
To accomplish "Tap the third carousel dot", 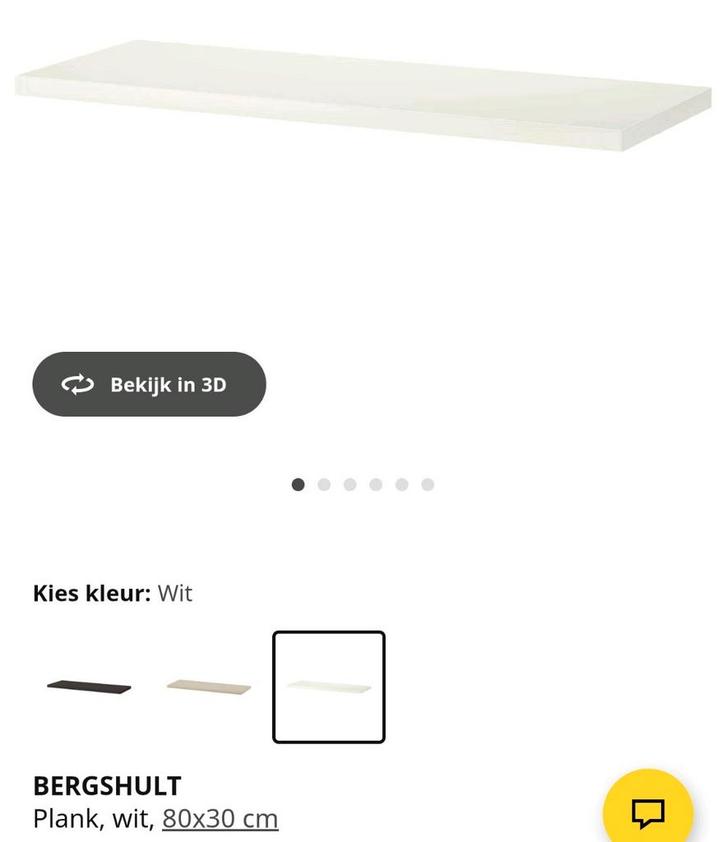I will tap(349, 483).
